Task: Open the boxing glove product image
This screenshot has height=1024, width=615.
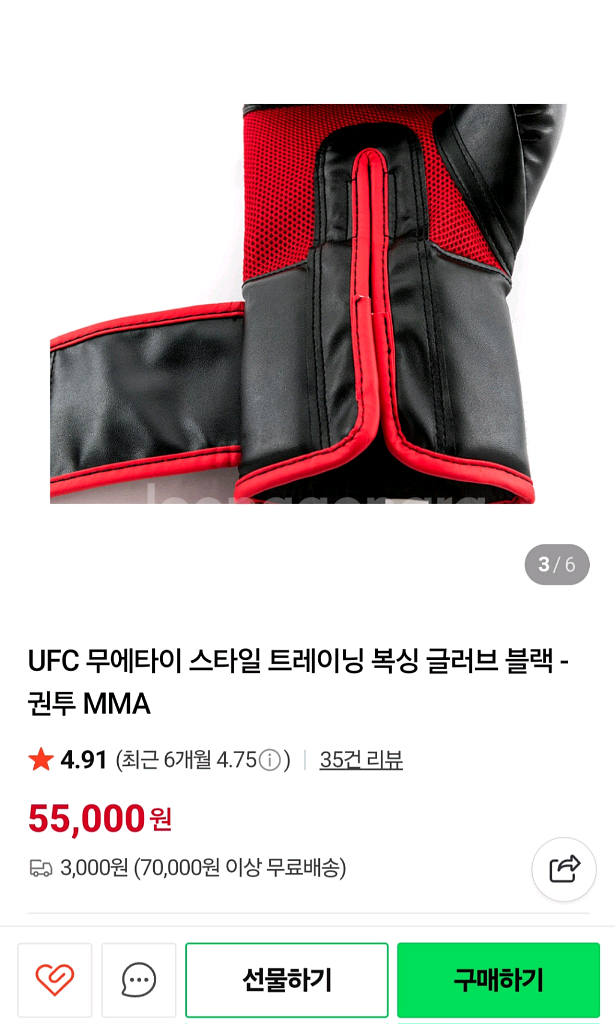Action: (308, 303)
